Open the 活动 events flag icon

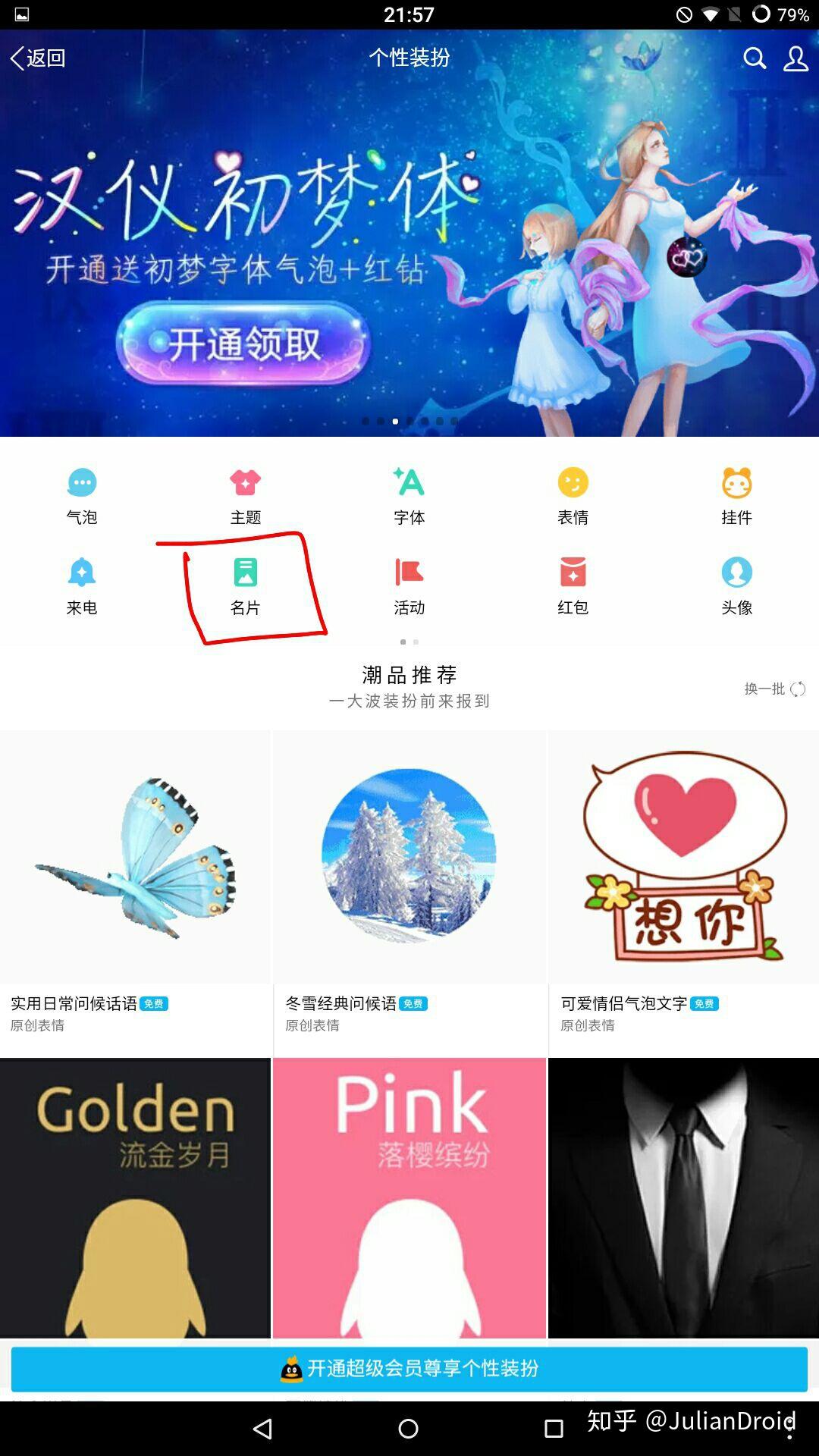(409, 585)
